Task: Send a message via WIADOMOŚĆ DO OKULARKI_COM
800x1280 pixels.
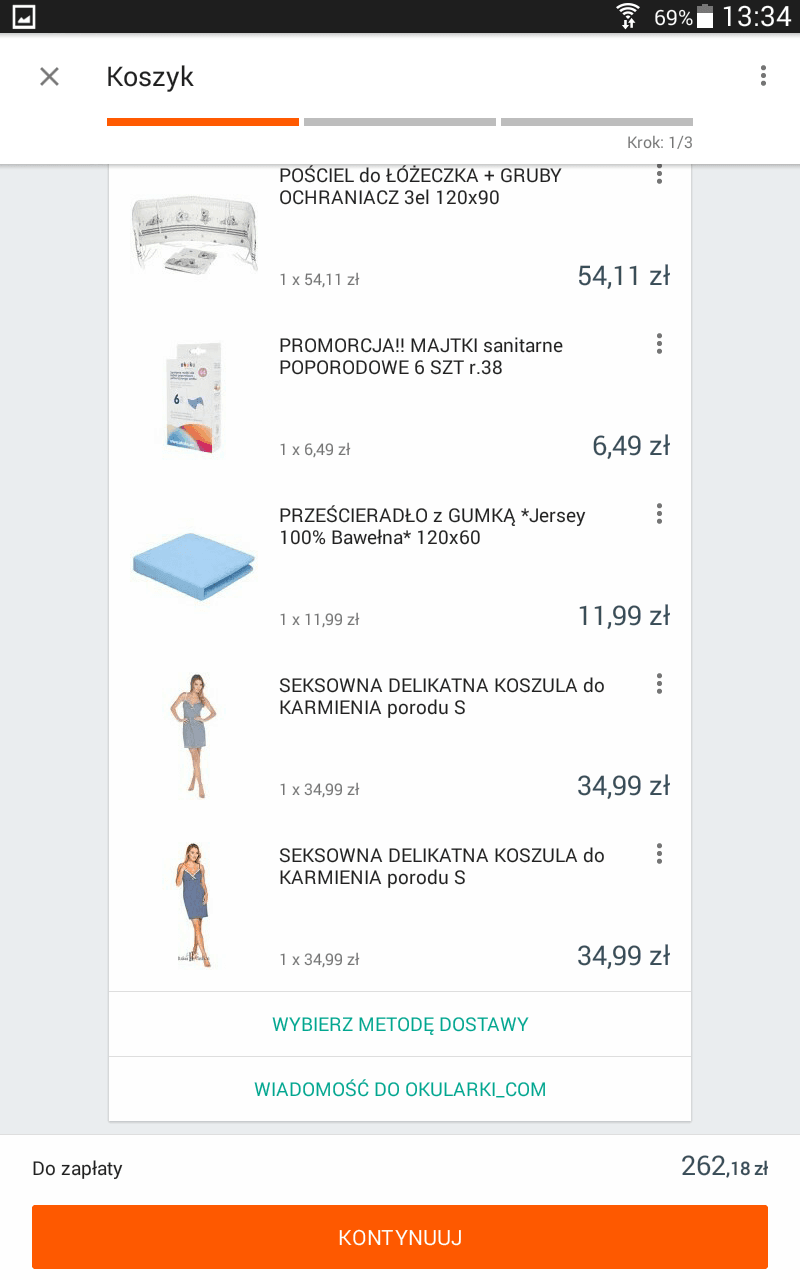Action: click(x=400, y=1090)
